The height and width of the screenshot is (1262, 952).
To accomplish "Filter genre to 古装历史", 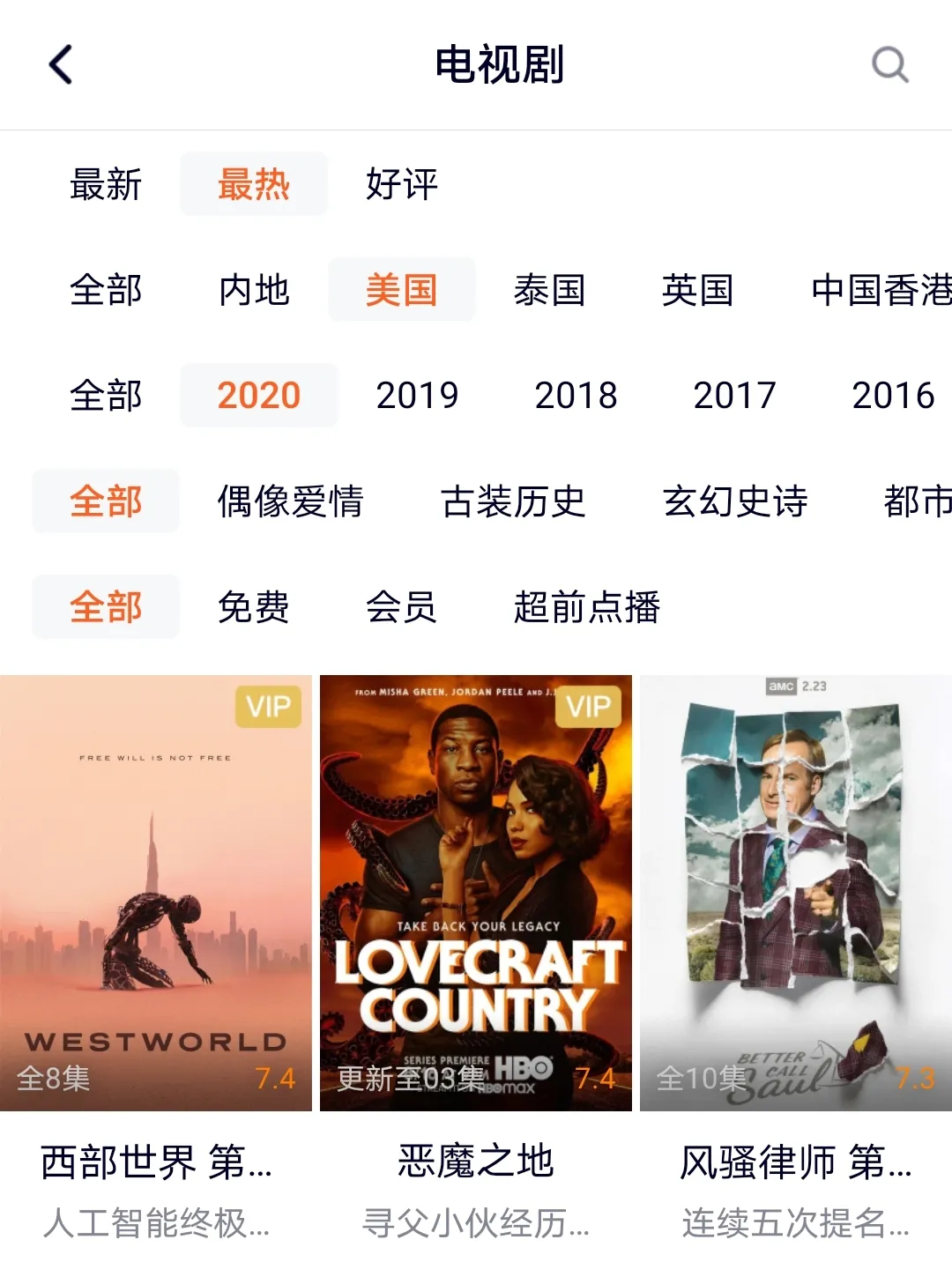I will [x=513, y=501].
